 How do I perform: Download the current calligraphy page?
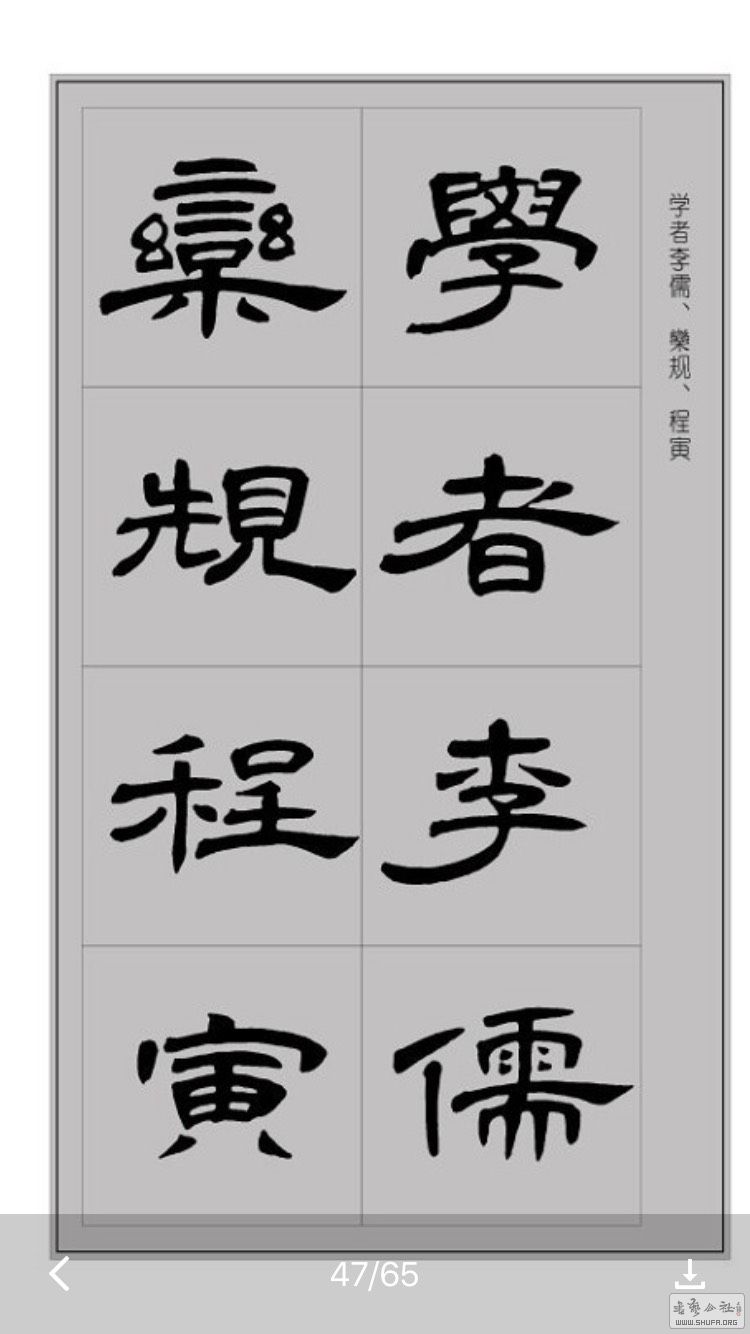pos(689,1274)
